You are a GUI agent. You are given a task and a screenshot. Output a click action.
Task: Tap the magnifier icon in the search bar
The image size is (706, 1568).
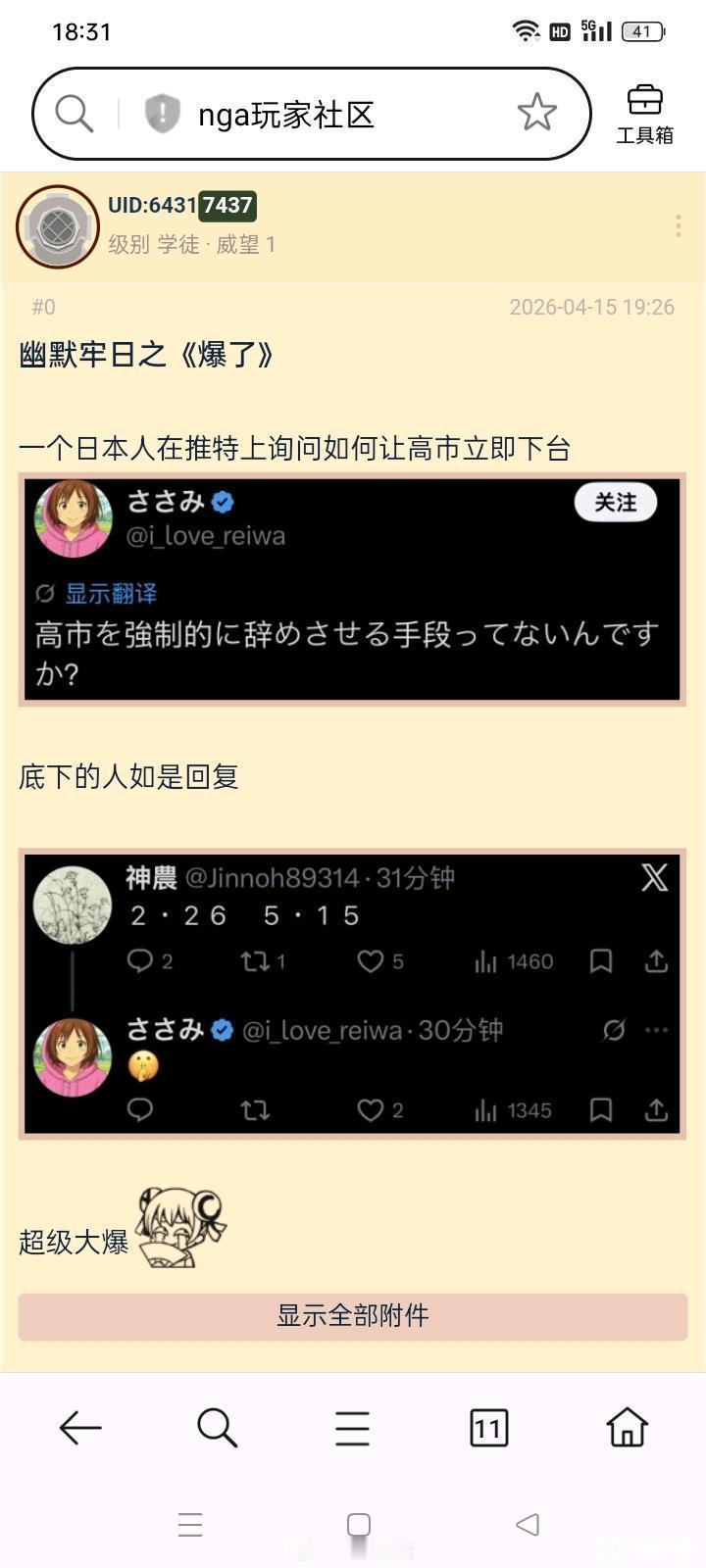[74, 113]
